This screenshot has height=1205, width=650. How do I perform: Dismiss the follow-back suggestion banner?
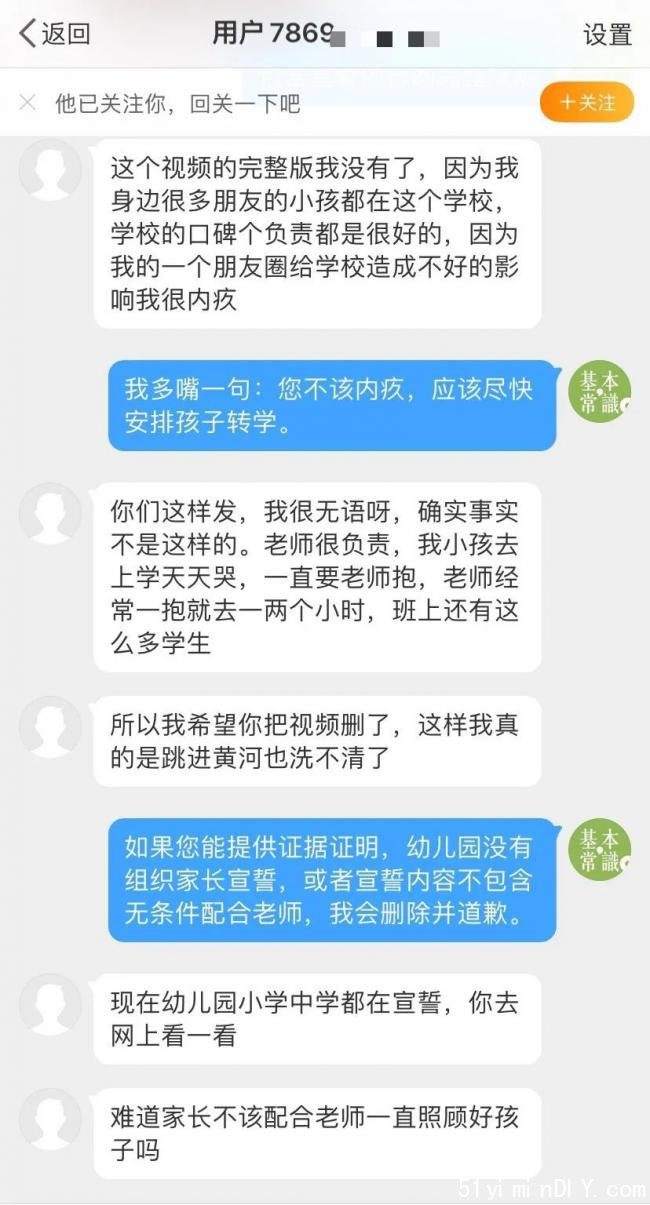click(27, 102)
